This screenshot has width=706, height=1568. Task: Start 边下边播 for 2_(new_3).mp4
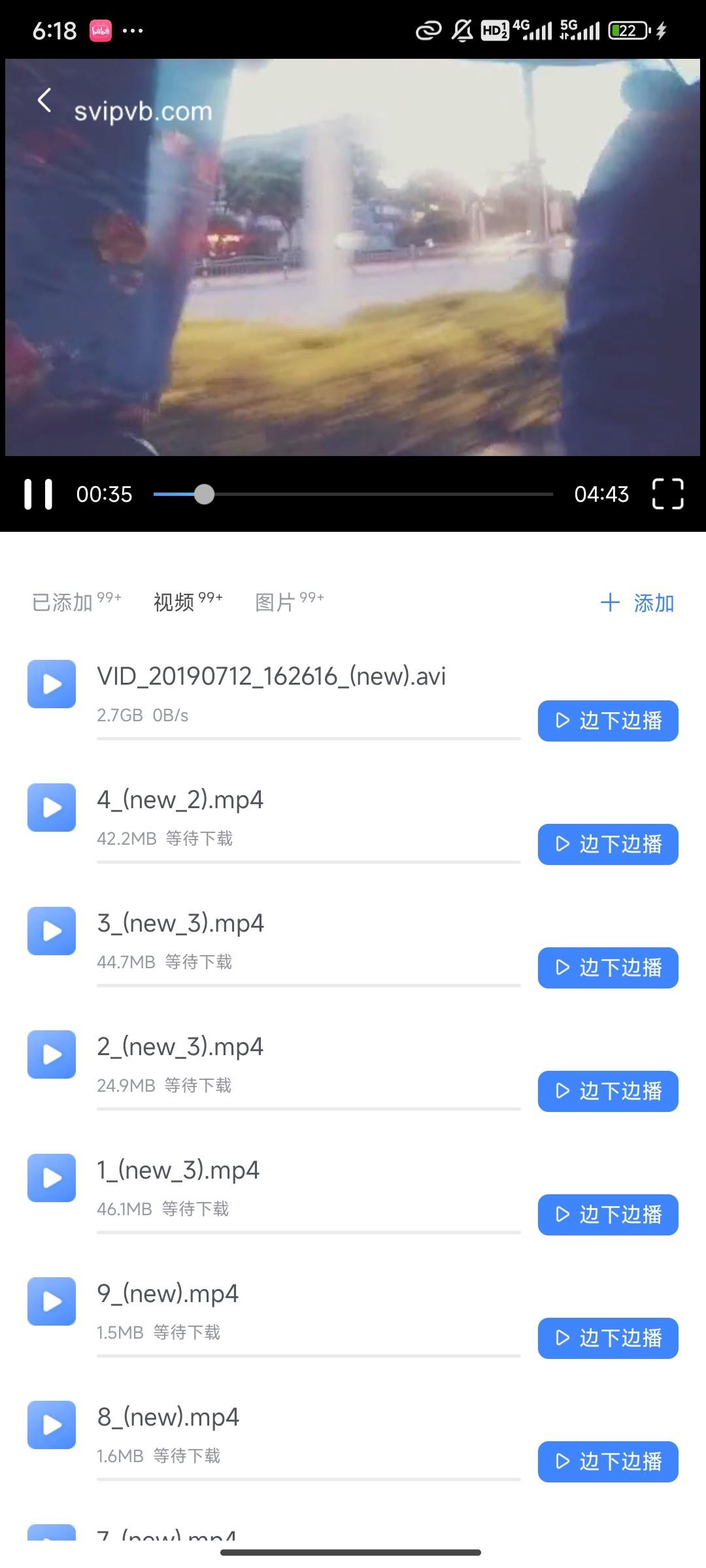pyautogui.click(x=608, y=1091)
